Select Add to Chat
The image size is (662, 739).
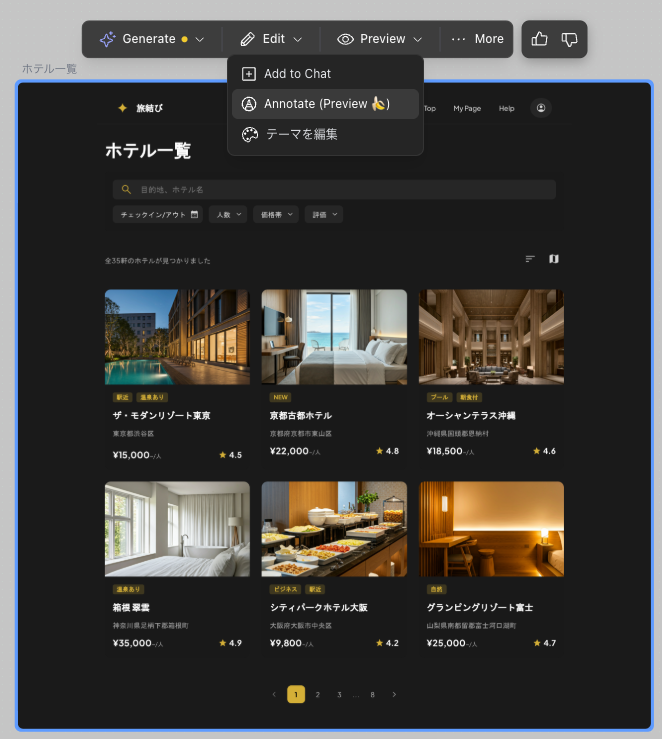(297, 74)
